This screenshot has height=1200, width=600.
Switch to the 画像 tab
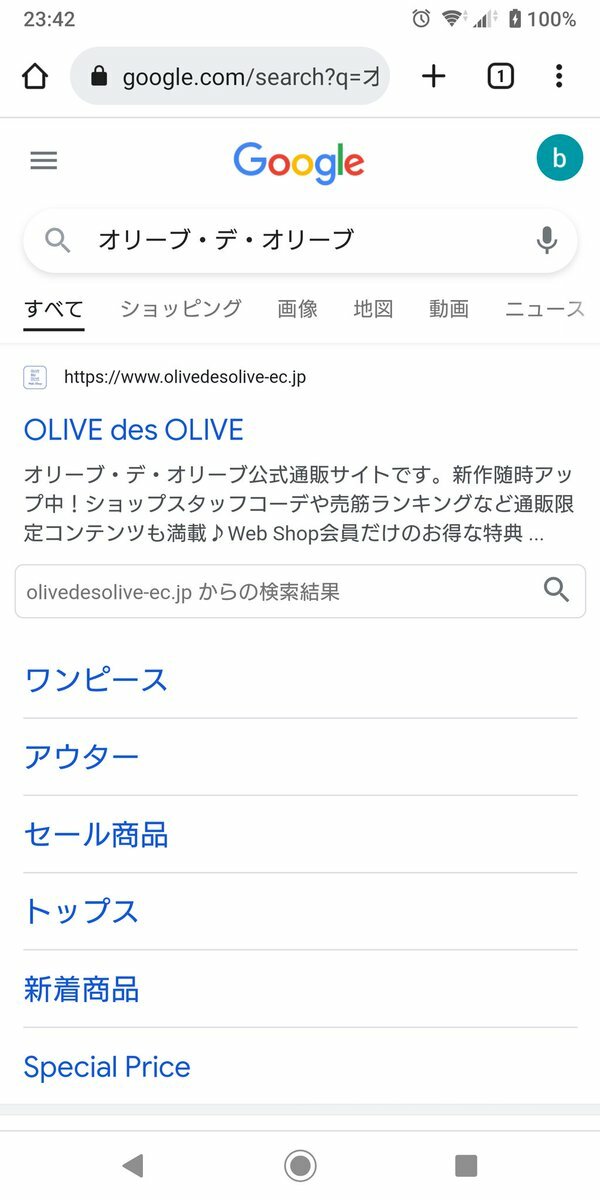tap(297, 309)
